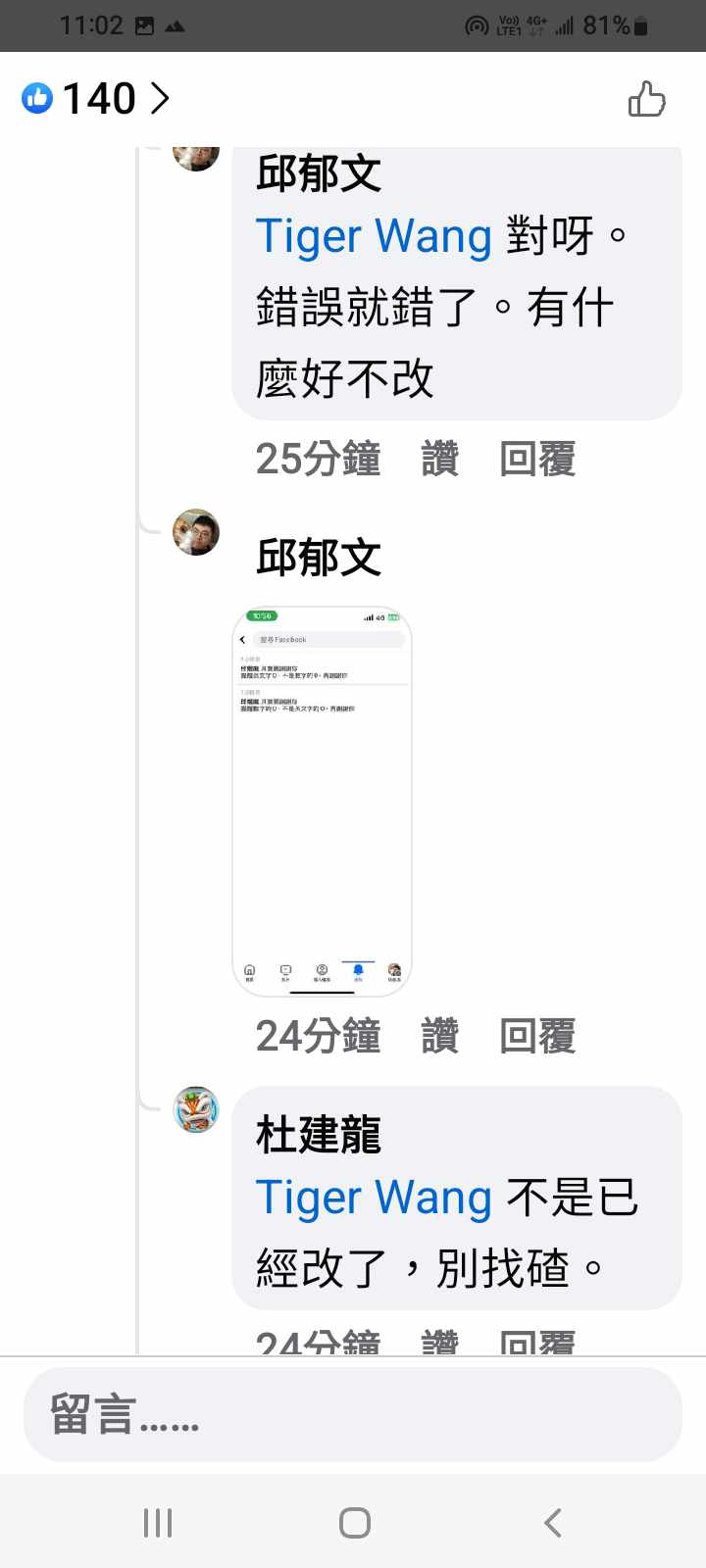Open recent apps from navigation bar
This screenshot has height=1568, width=706.
(x=158, y=1522)
